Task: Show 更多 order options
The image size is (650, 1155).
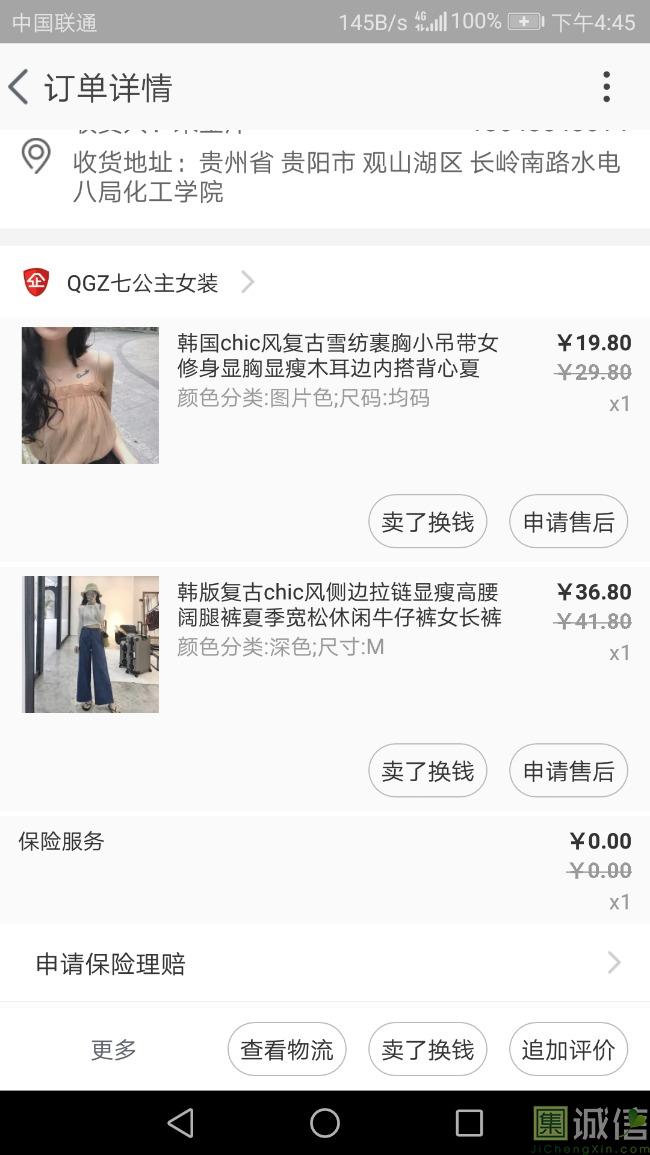Action: [x=113, y=1050]
